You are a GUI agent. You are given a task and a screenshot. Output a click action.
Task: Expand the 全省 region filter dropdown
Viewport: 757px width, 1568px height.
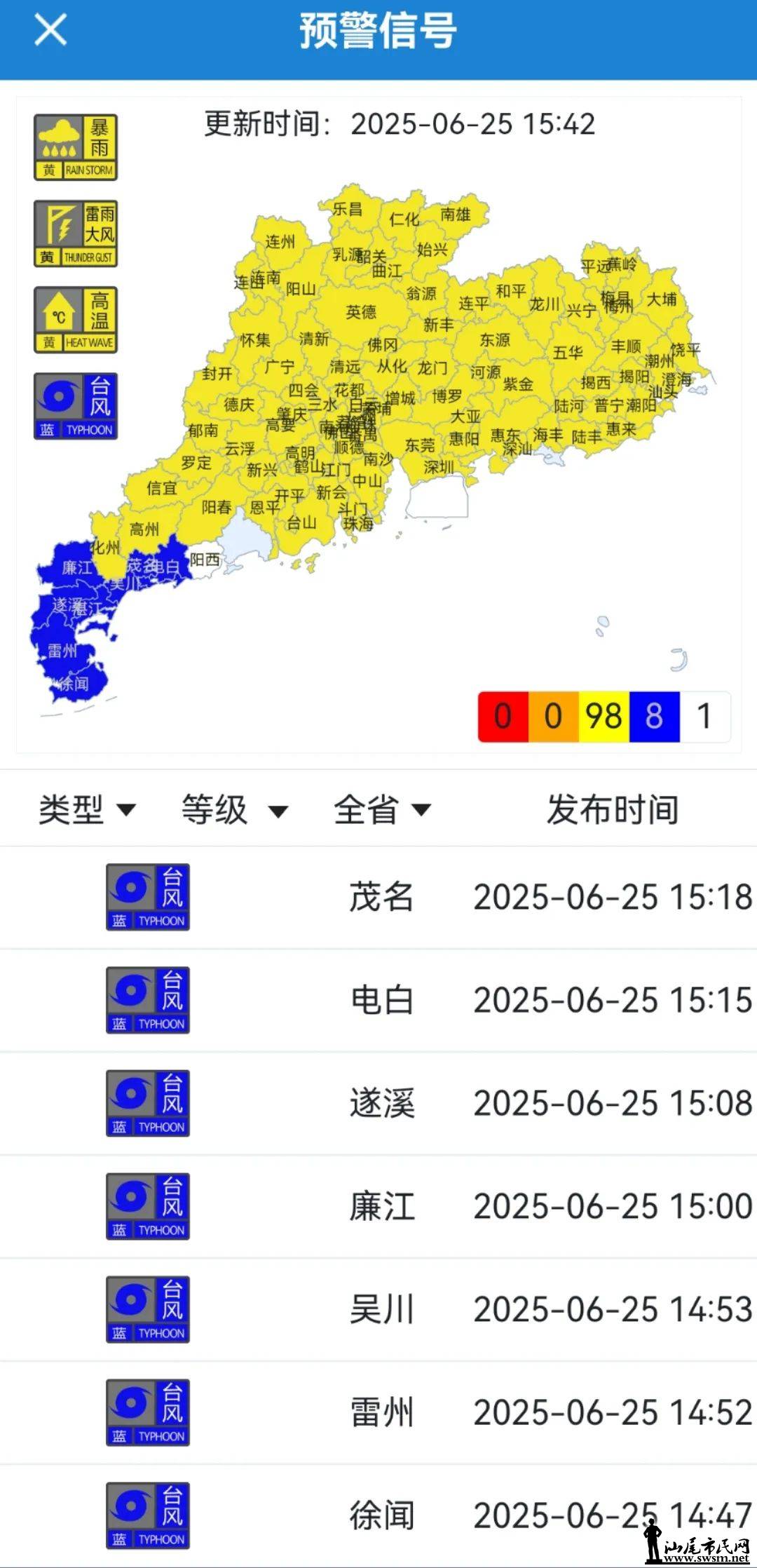[381, 810]
